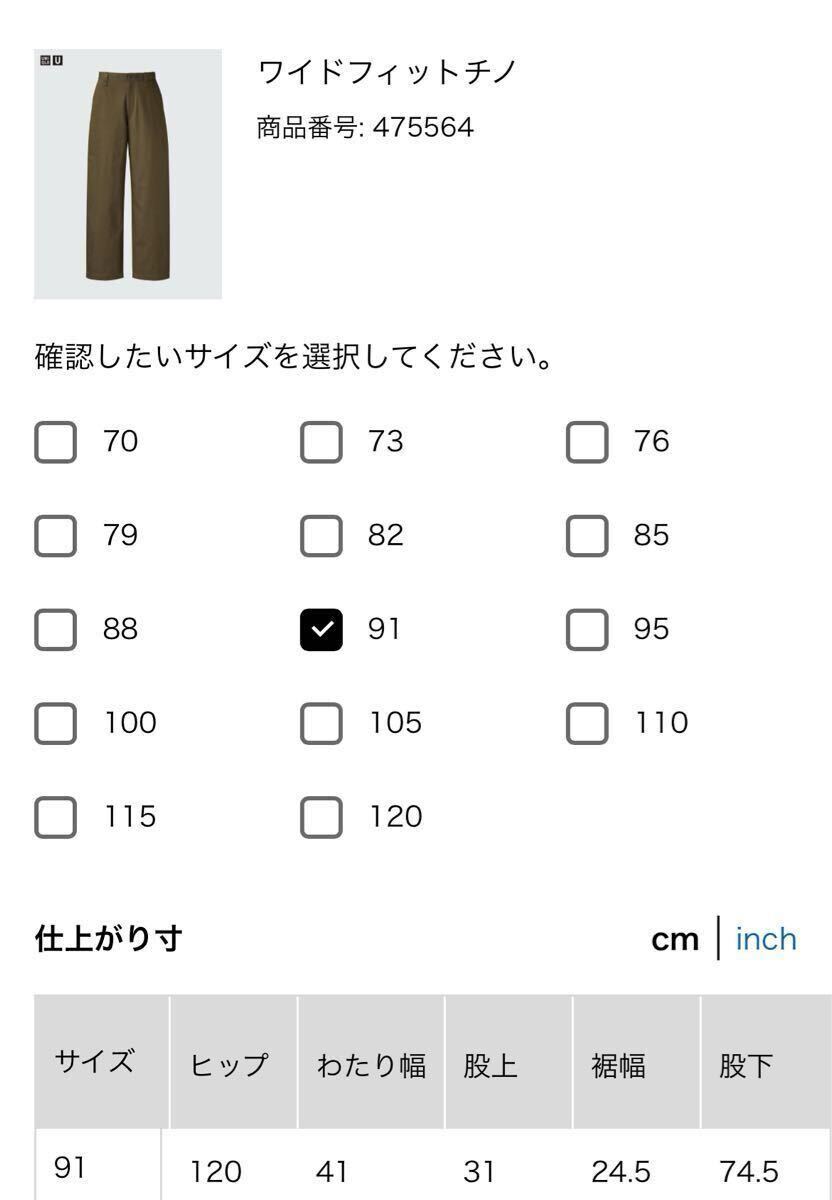Show measurements in cm

[x=675, y=939]
